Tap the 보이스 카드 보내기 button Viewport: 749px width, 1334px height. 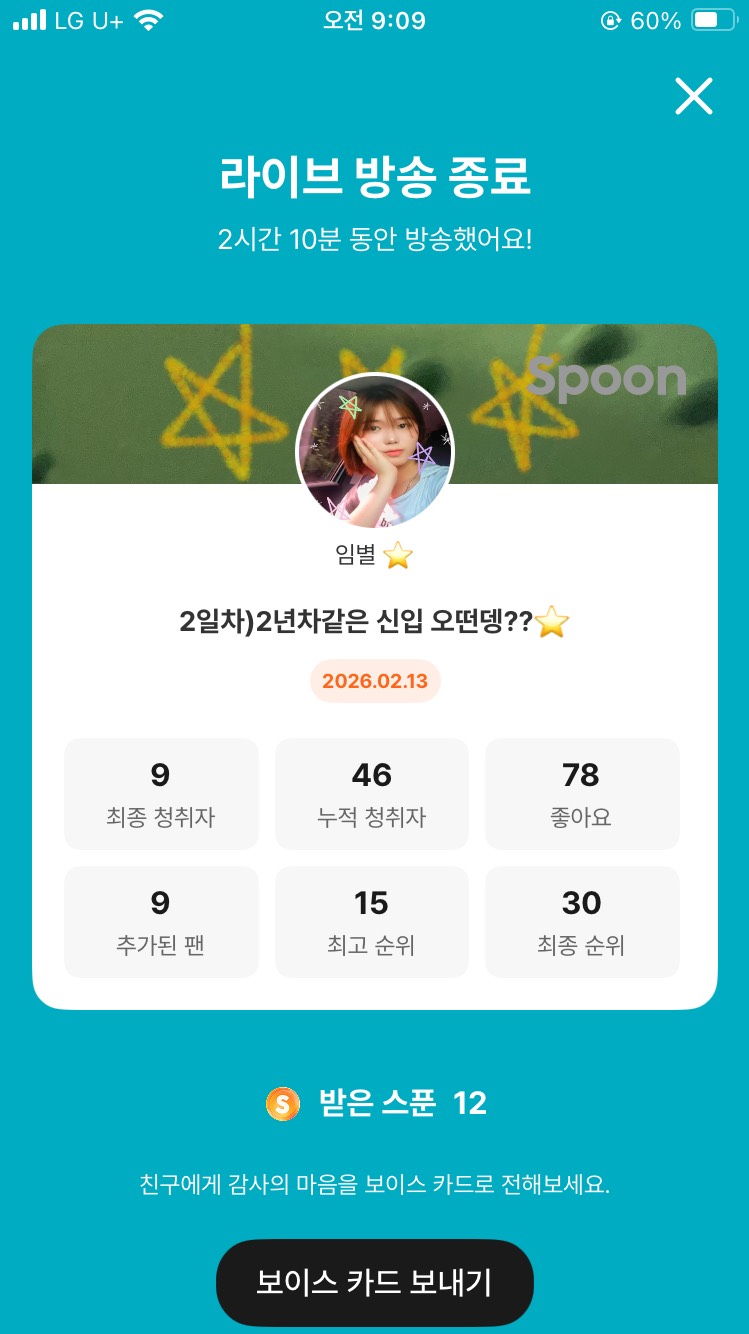pyautogui.click(x=374, y=1282)
